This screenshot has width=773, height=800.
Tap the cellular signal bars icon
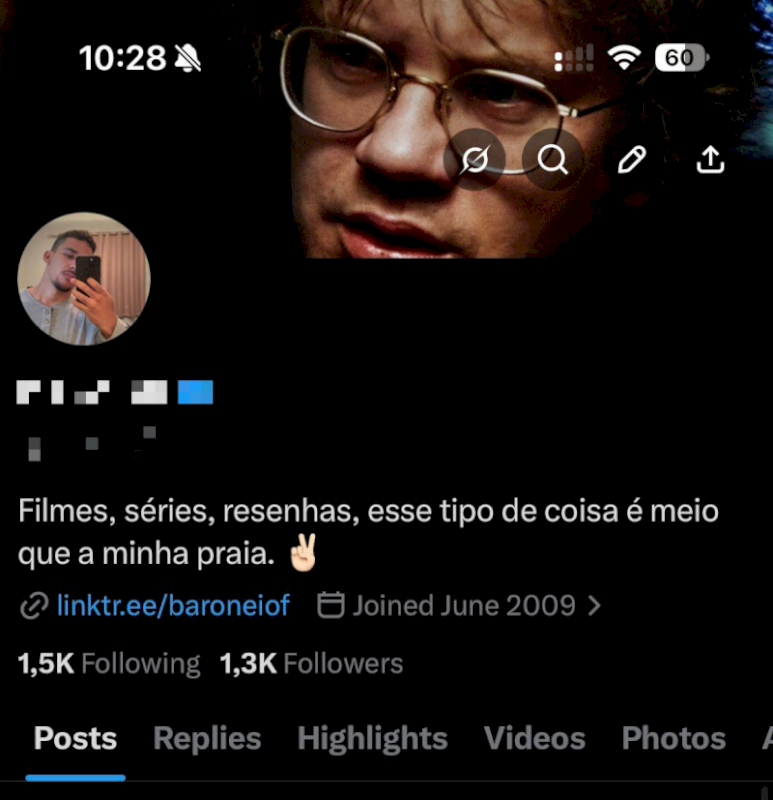(x=575, y=57)
